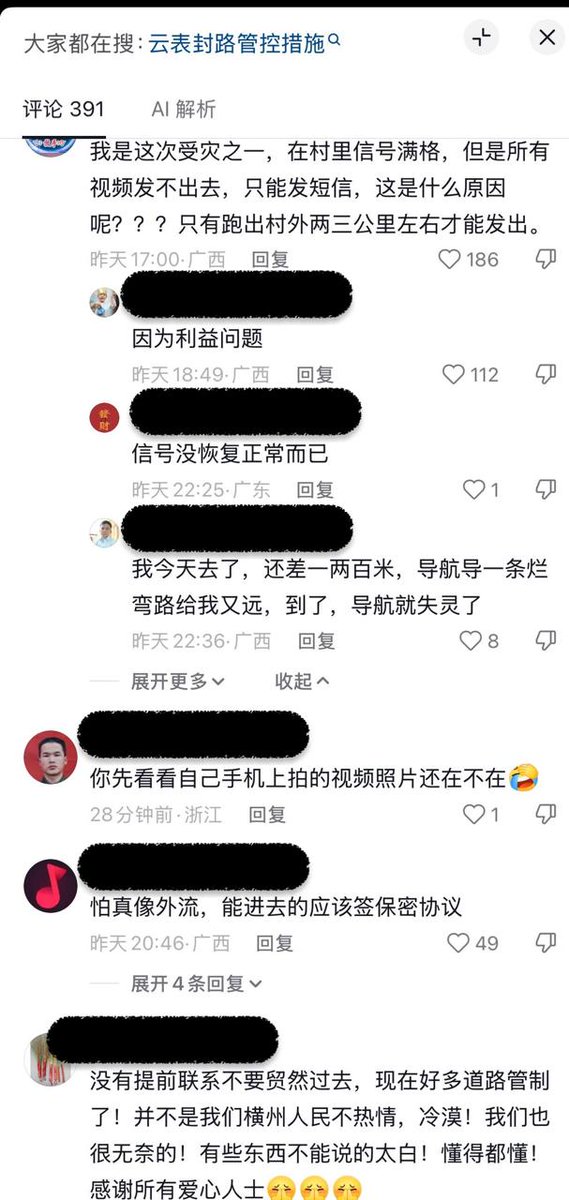Close the comments panel
This screenshot has width=569, height=1200.
pos(546,38)
